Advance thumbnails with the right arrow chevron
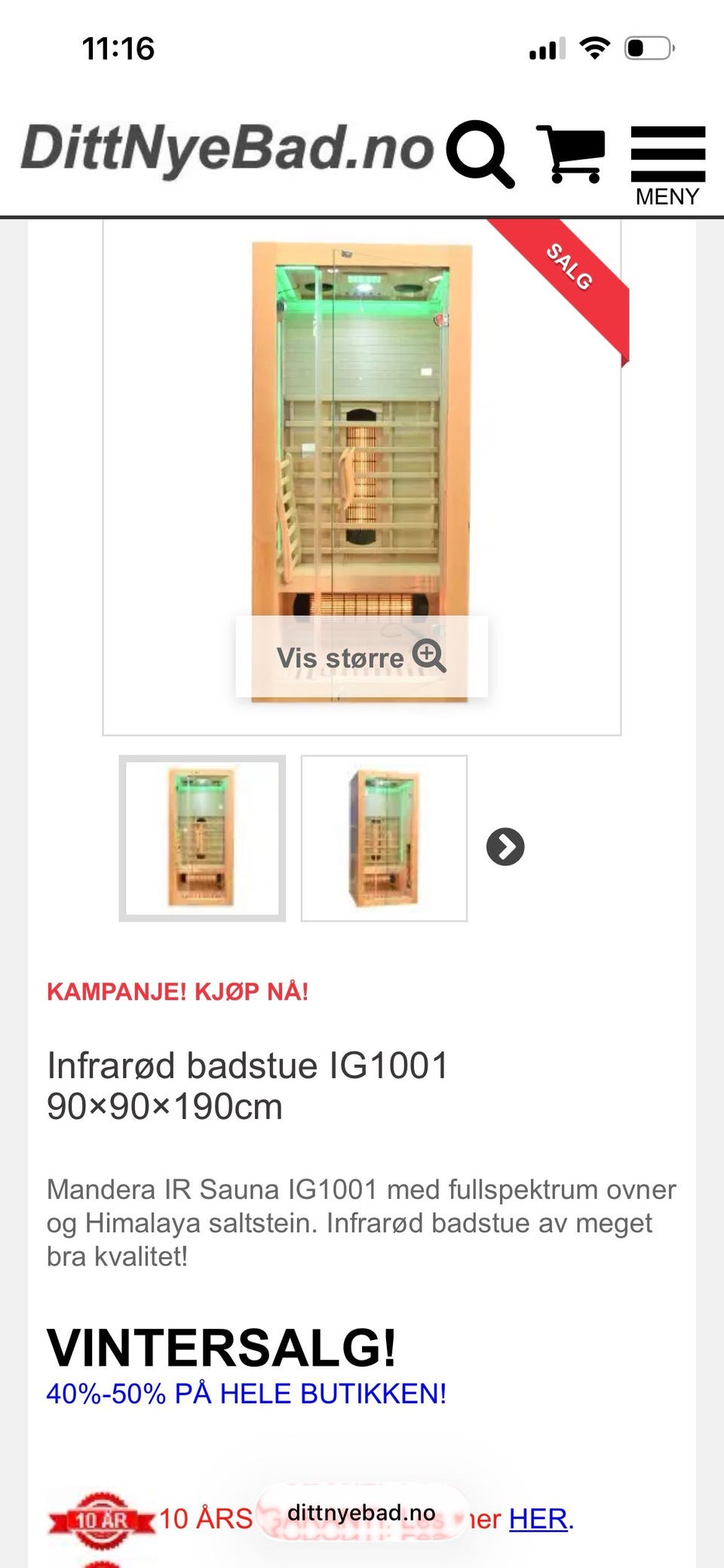The height and width of the screenshot is (1568, 724). pyautogui.click(x=505, y=848)
